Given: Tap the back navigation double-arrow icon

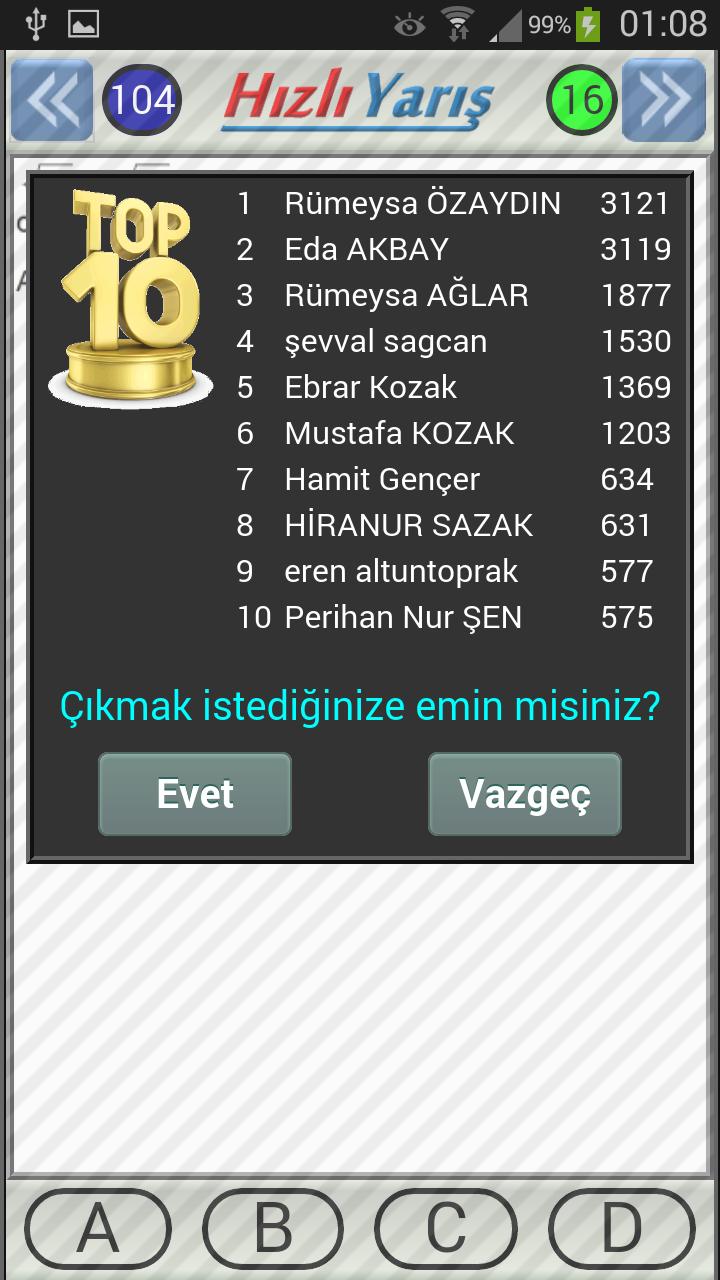Looking at the screenshot, I should [52, 100].
